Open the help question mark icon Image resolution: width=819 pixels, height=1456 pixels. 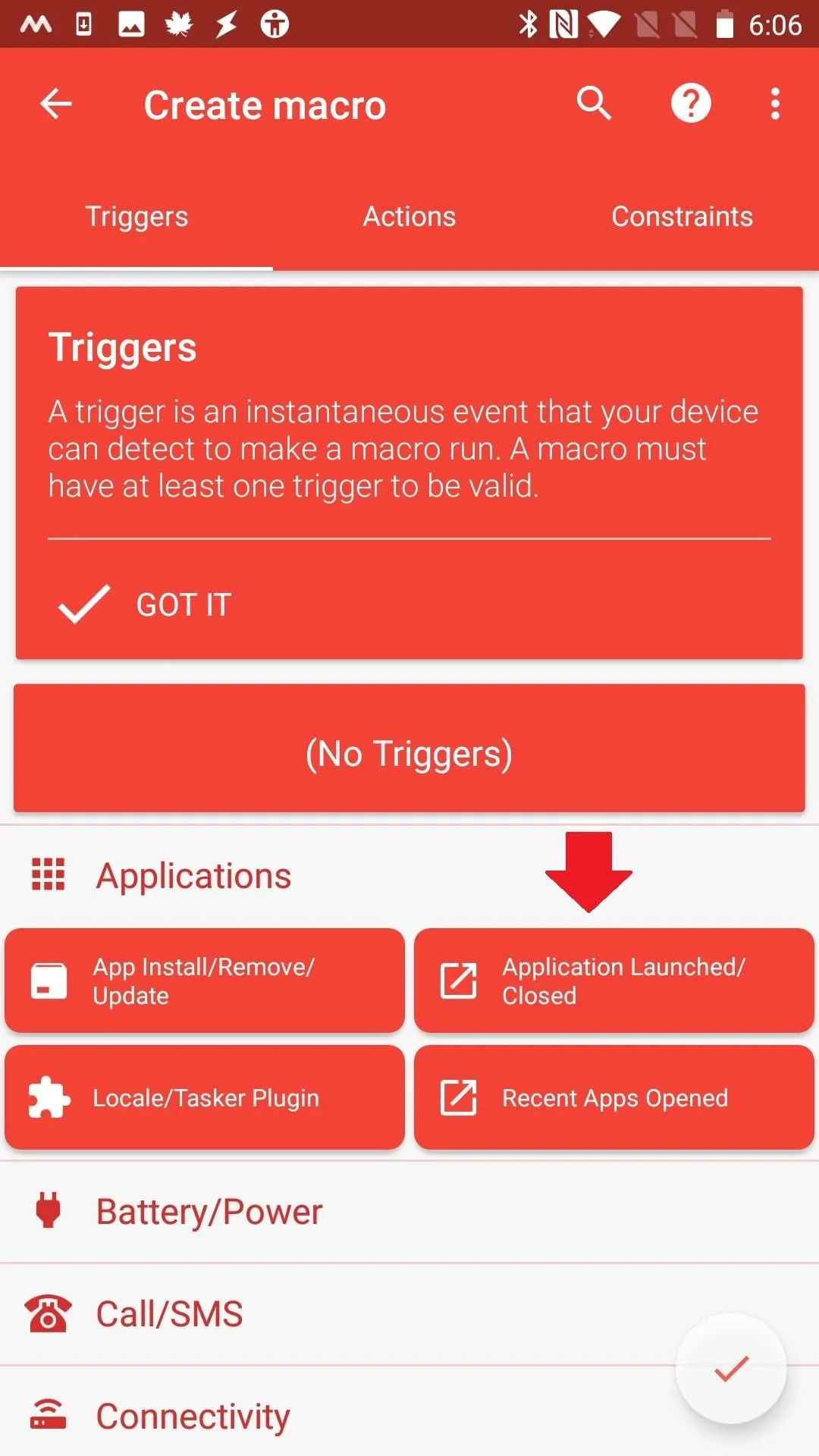(691, 104)
